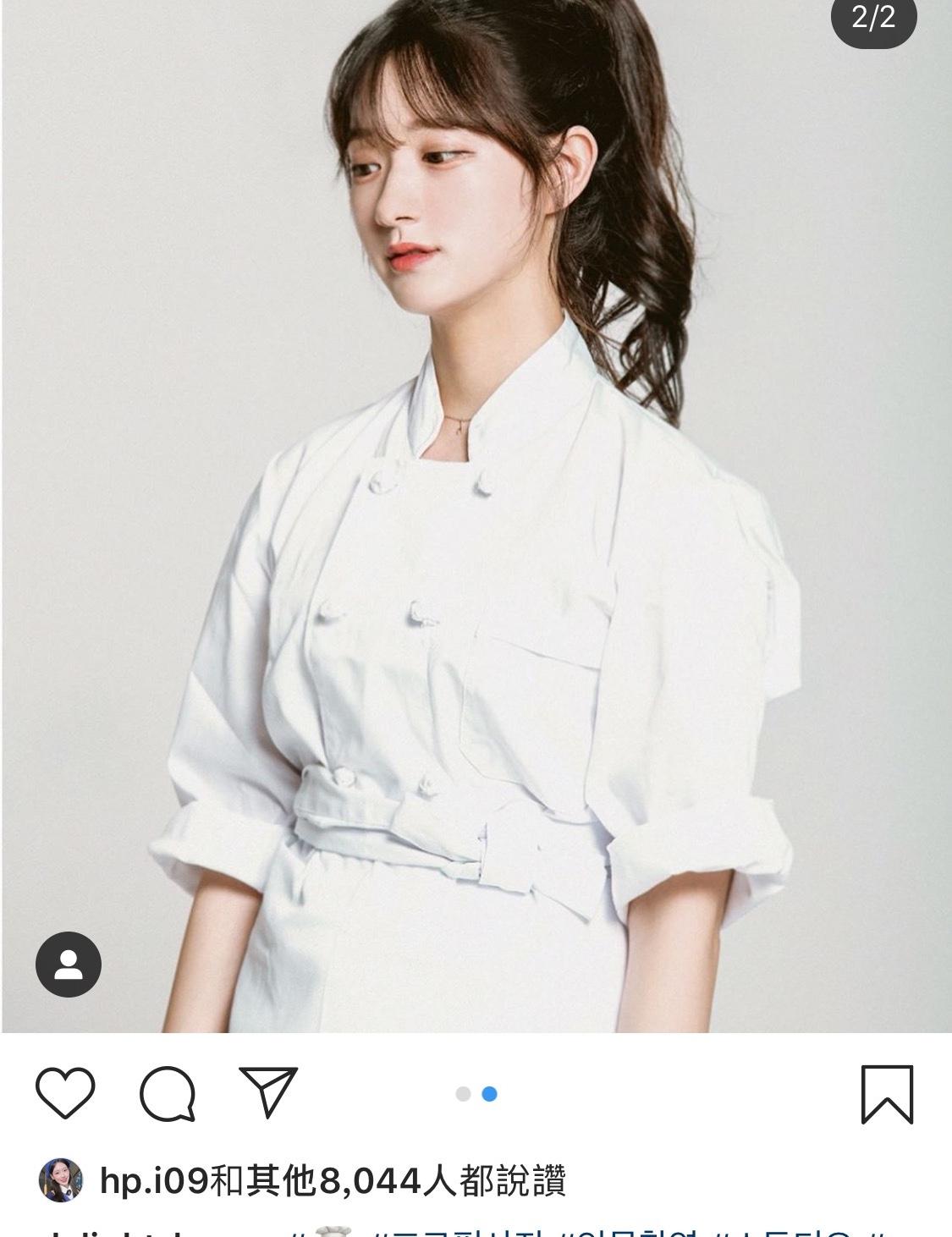Show tagged people on the photo
Viewport: 952px width, 1237px height.
tap(69, 964)
